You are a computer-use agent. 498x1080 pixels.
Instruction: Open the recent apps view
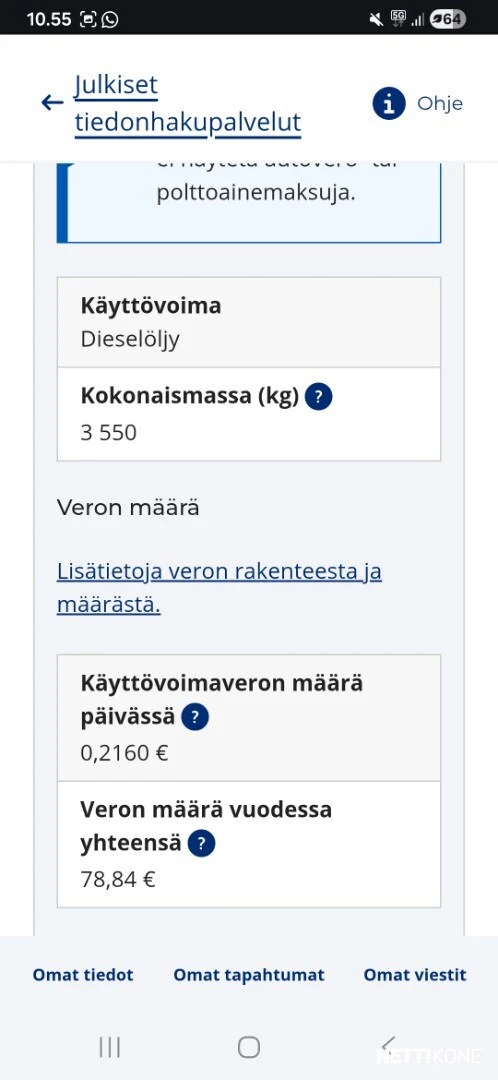[x=110, y=1047]
